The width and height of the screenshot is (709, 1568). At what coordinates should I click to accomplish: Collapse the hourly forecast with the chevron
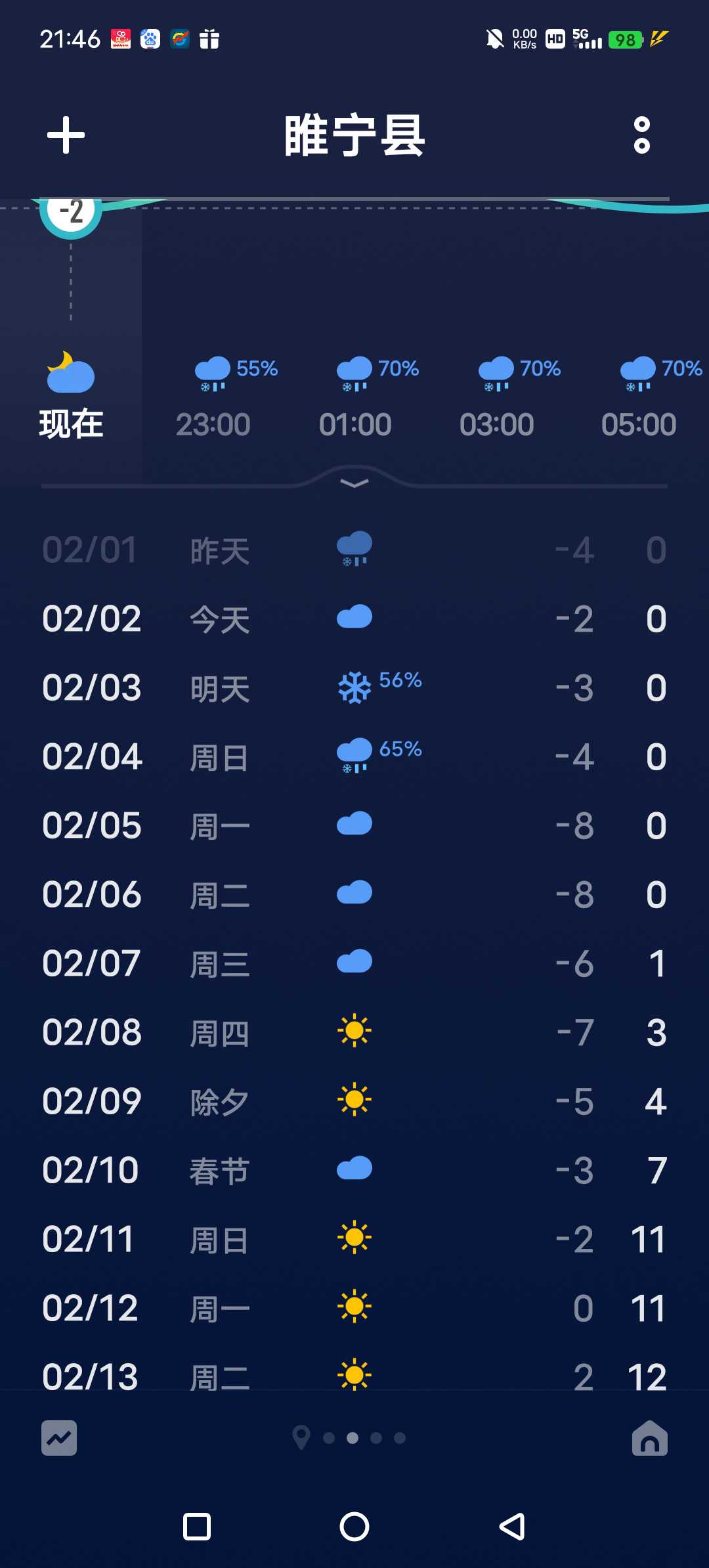354,483
